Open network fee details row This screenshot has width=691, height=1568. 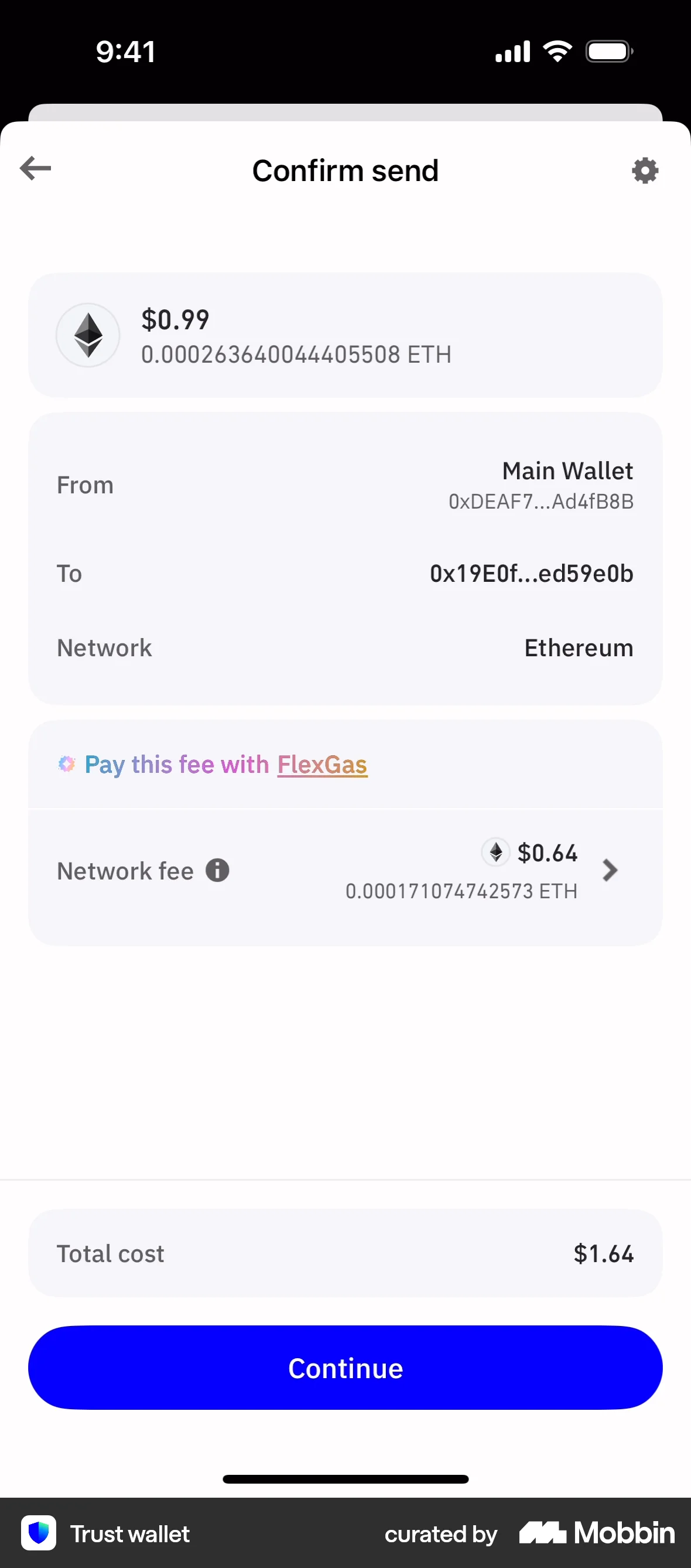(345, 871)
